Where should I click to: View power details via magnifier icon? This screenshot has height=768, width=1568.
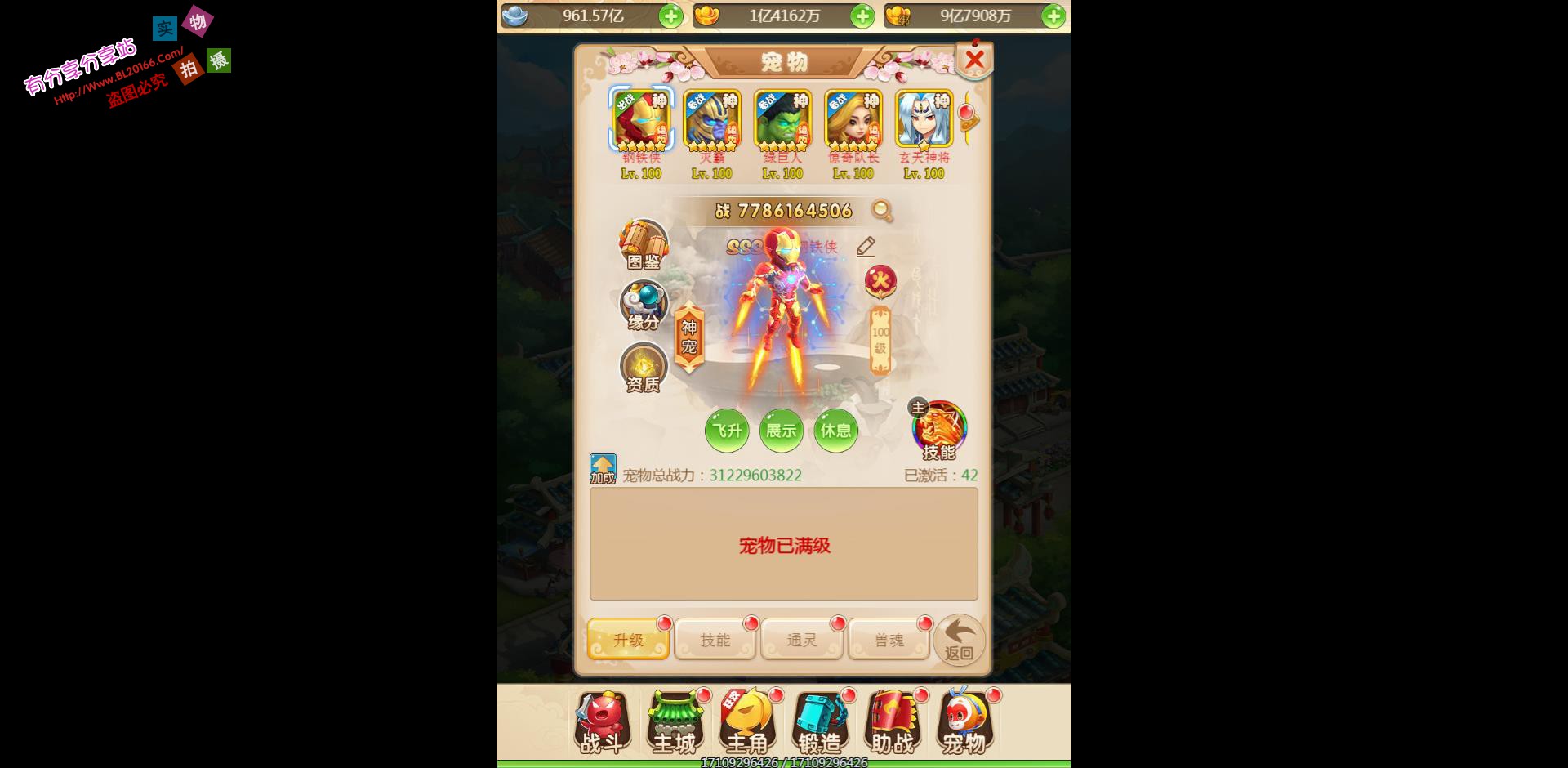[x=882, y=211]
